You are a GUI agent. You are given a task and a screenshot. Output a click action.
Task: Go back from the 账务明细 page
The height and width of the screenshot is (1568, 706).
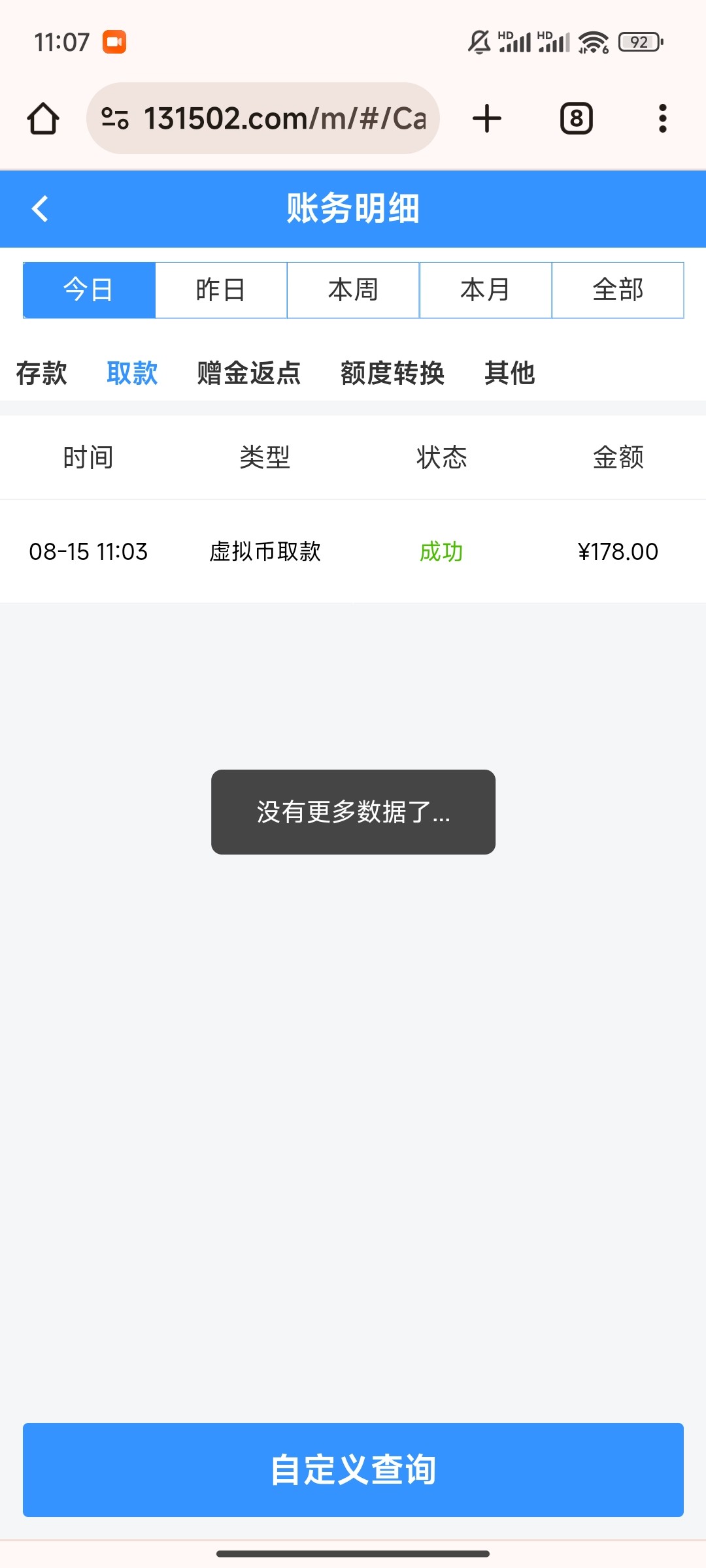click(x=41, y=209)
